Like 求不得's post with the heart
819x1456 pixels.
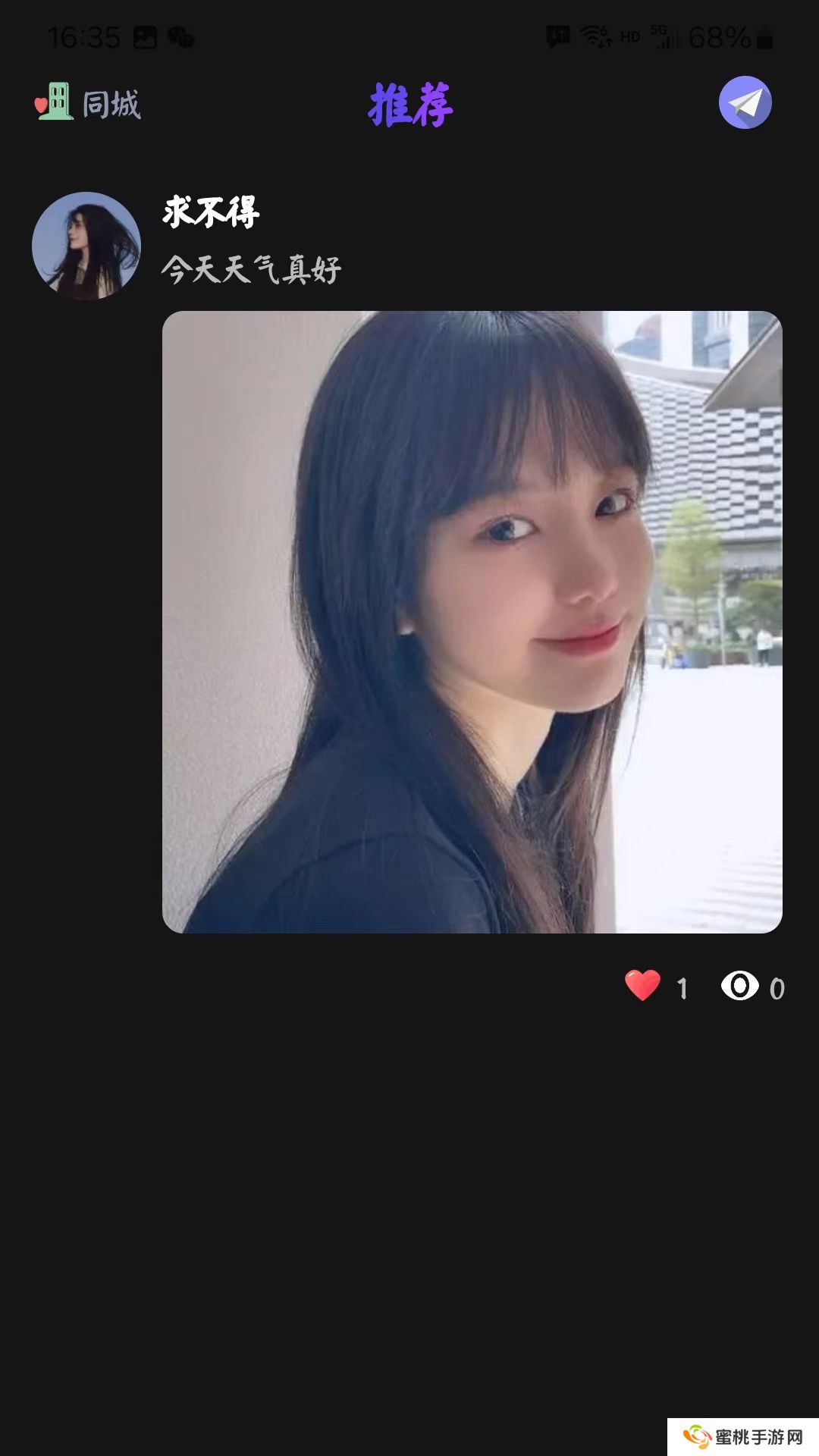pyautogui.click(x=642, y=986)
